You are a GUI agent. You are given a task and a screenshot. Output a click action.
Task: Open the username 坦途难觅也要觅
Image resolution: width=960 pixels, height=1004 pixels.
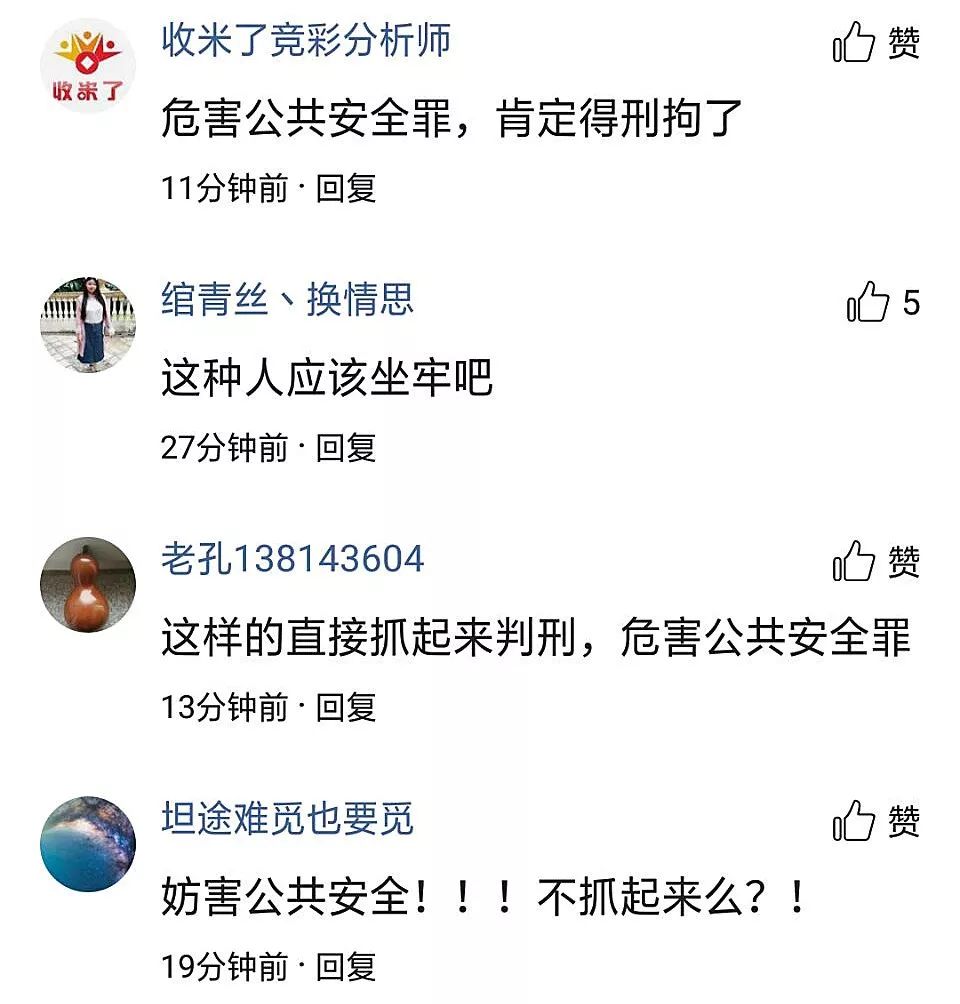(287, 819)
